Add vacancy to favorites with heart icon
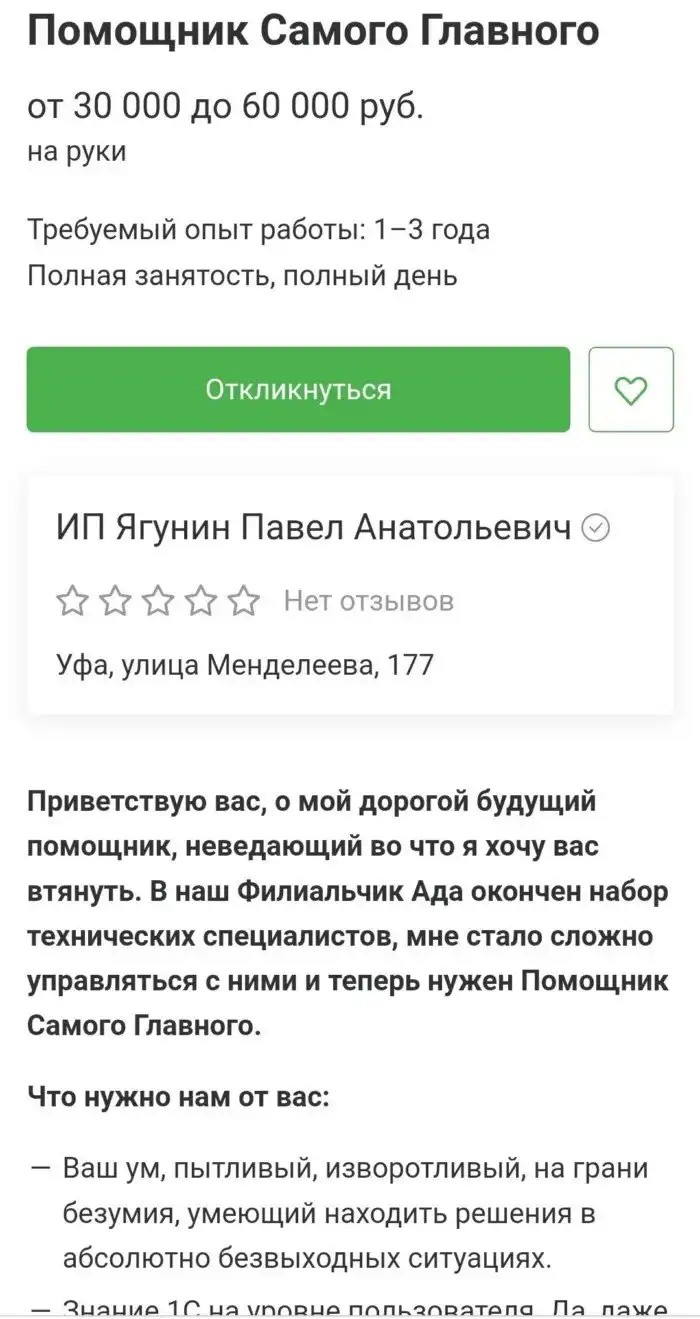This screenshot has height=1319, width=700. pos(630,390)
